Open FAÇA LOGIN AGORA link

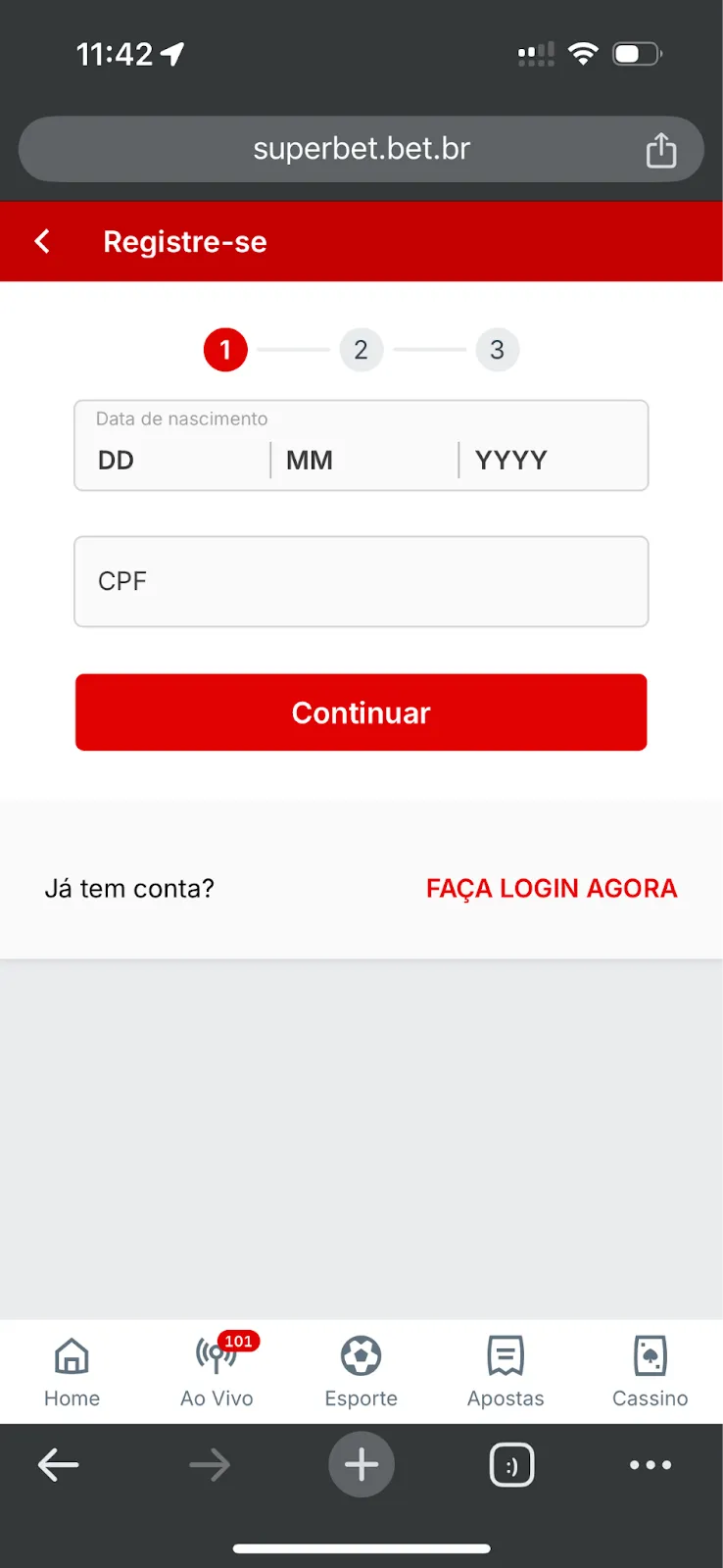[551, 888]
